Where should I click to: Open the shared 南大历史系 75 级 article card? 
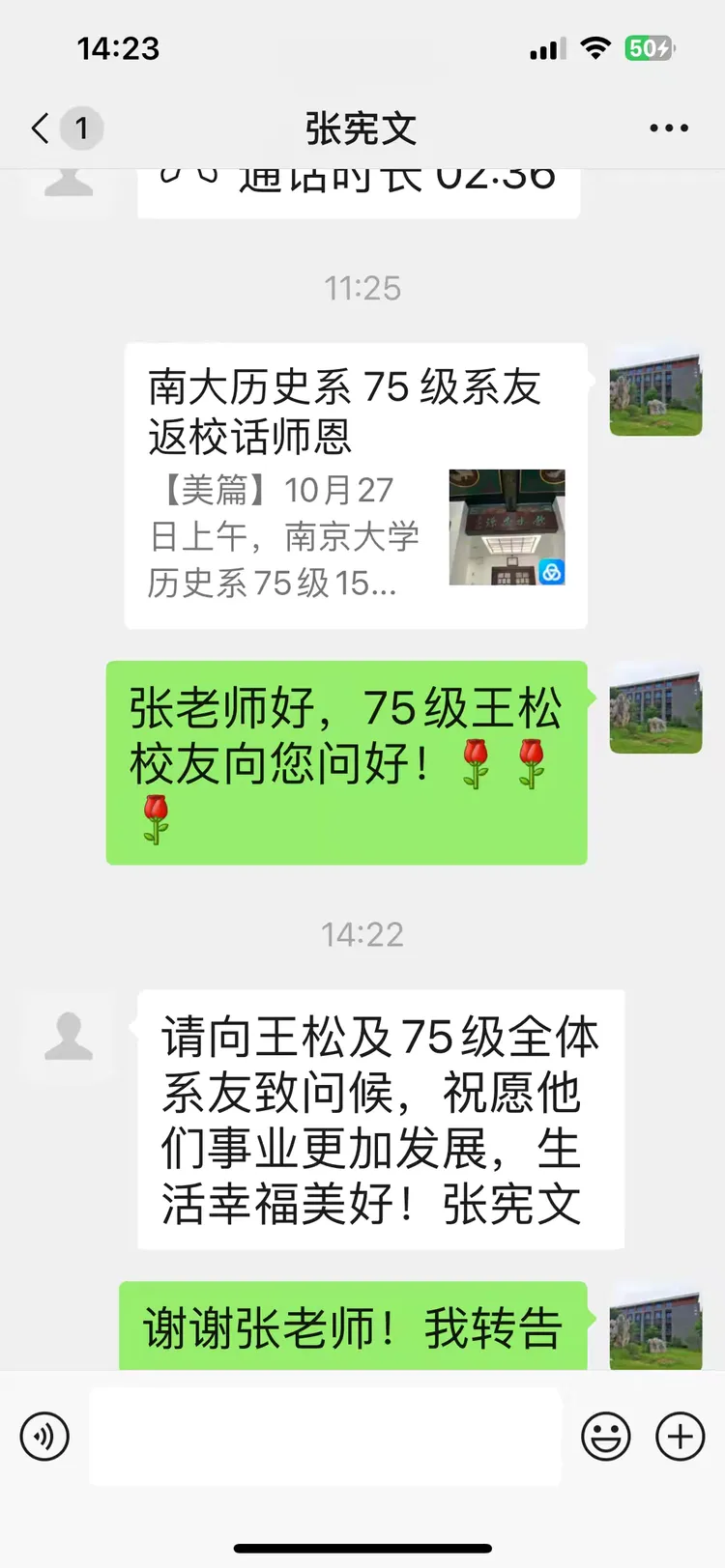click(356, 486)
